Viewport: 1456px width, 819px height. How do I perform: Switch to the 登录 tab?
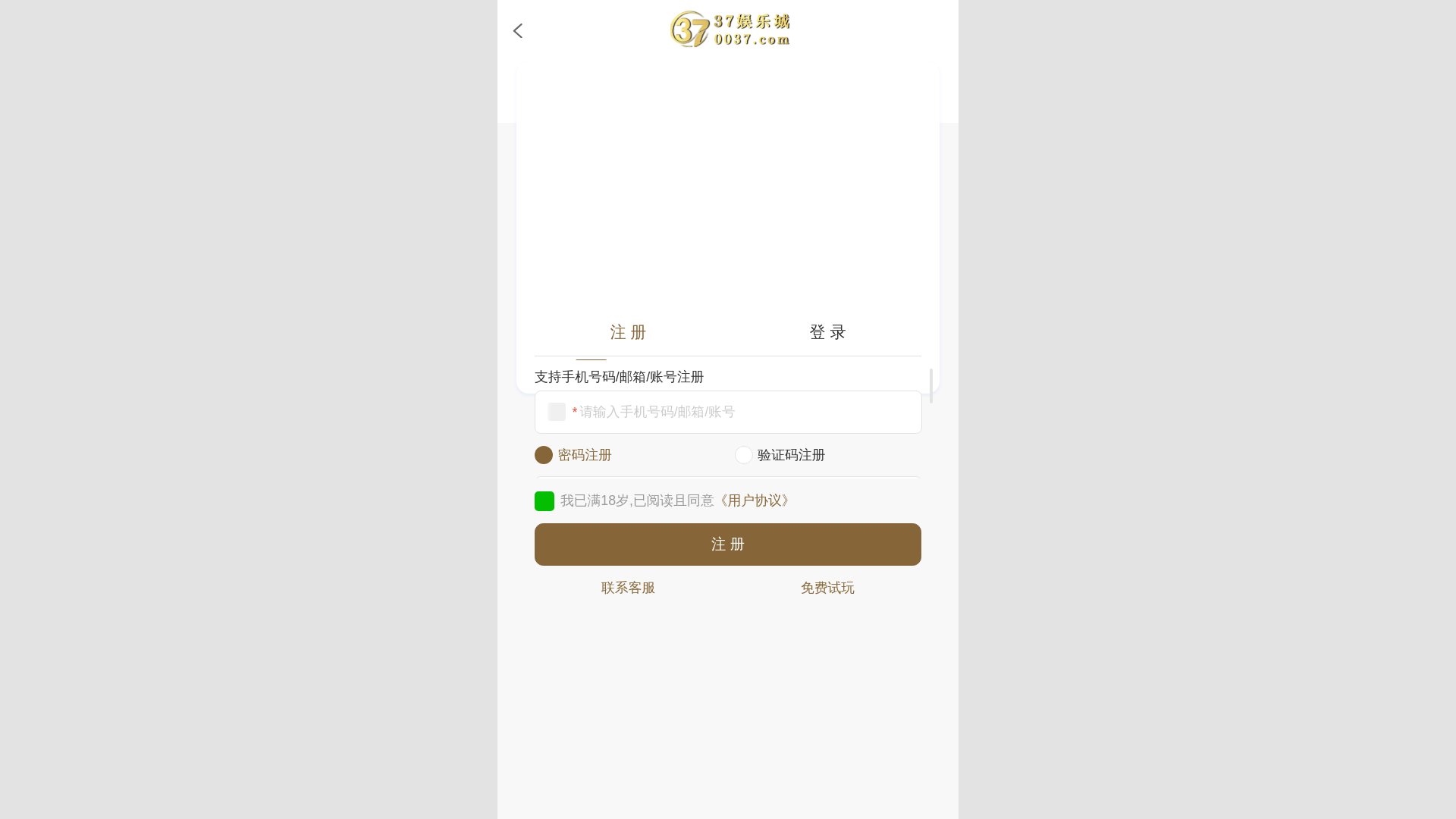pyautogui.click(x=827, y=332)
